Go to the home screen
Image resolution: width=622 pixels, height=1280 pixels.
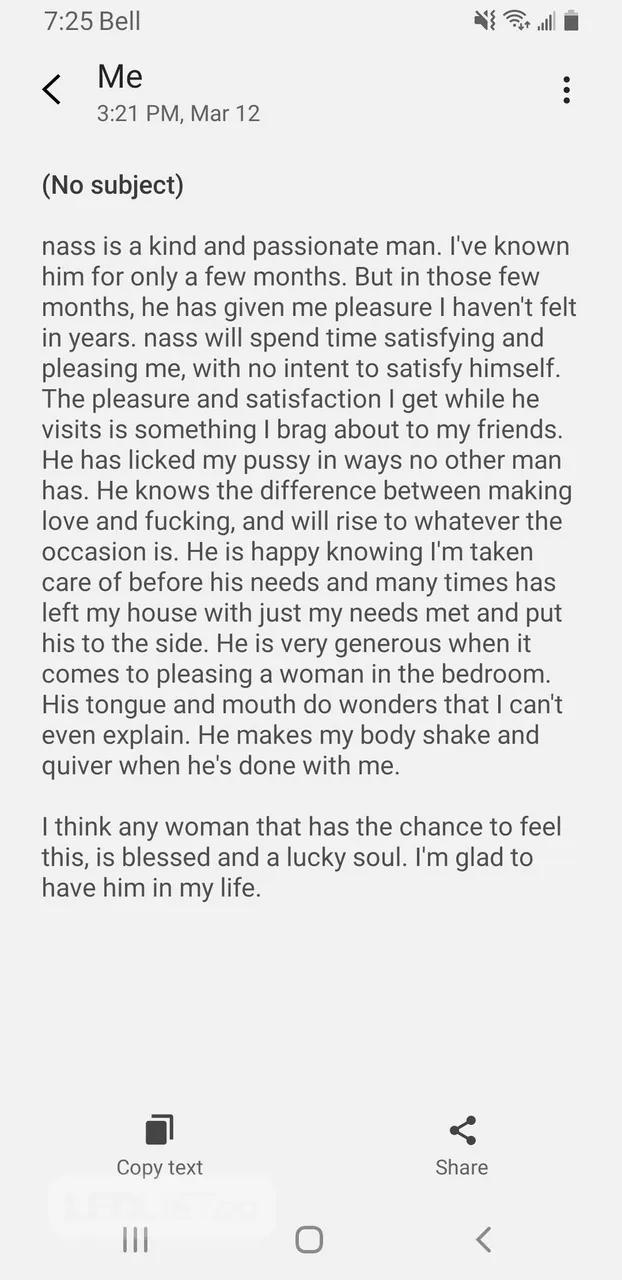(309, 1240)
